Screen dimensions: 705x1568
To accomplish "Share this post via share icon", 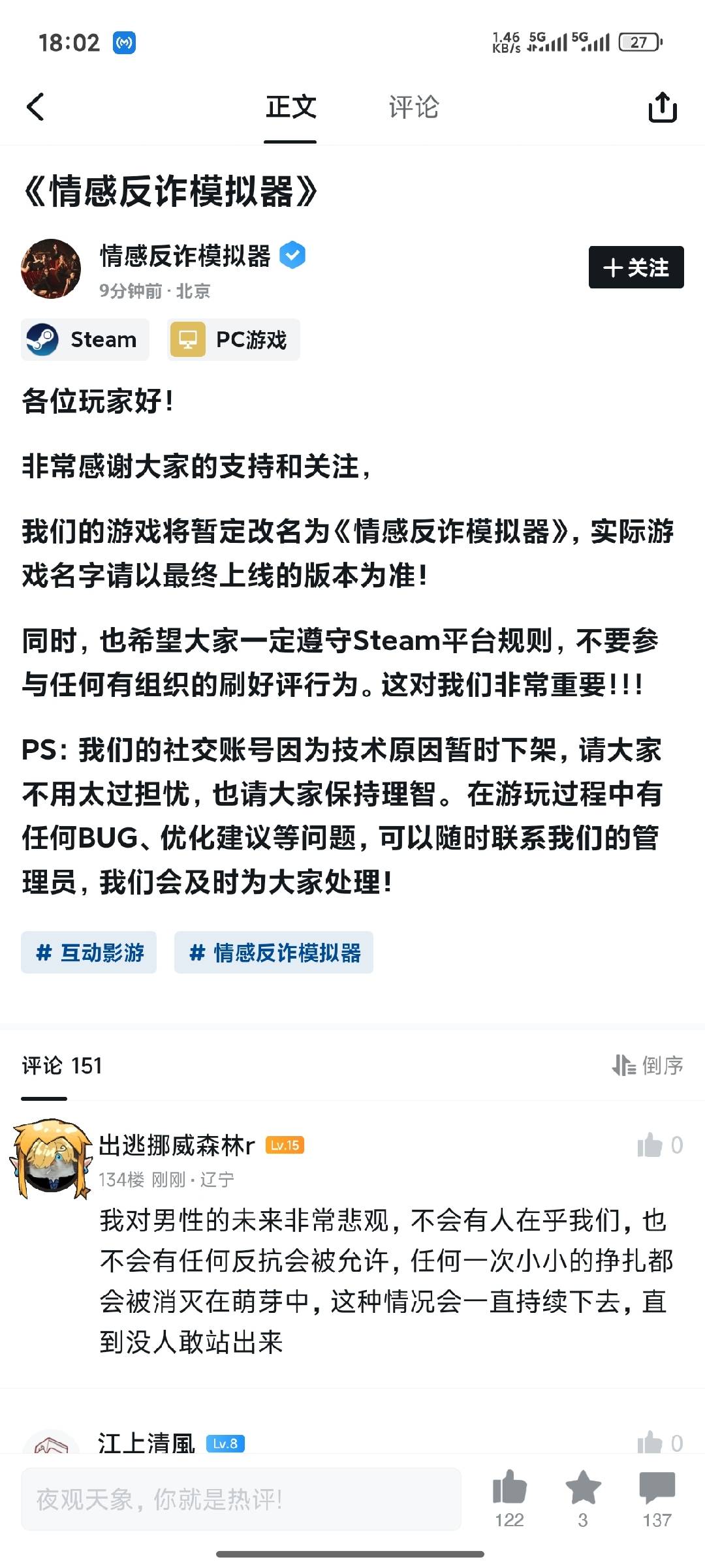I will click(x=662, y=108).
